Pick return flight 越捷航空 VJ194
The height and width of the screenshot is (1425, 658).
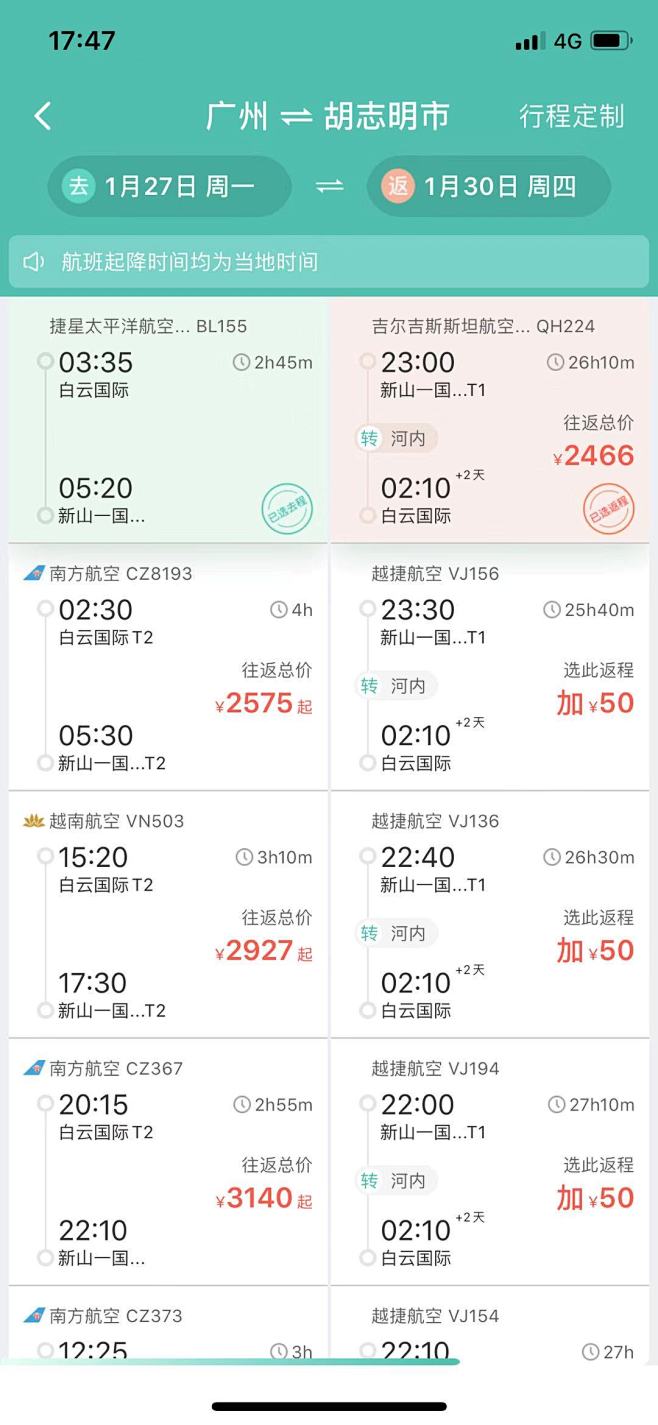490,1162
